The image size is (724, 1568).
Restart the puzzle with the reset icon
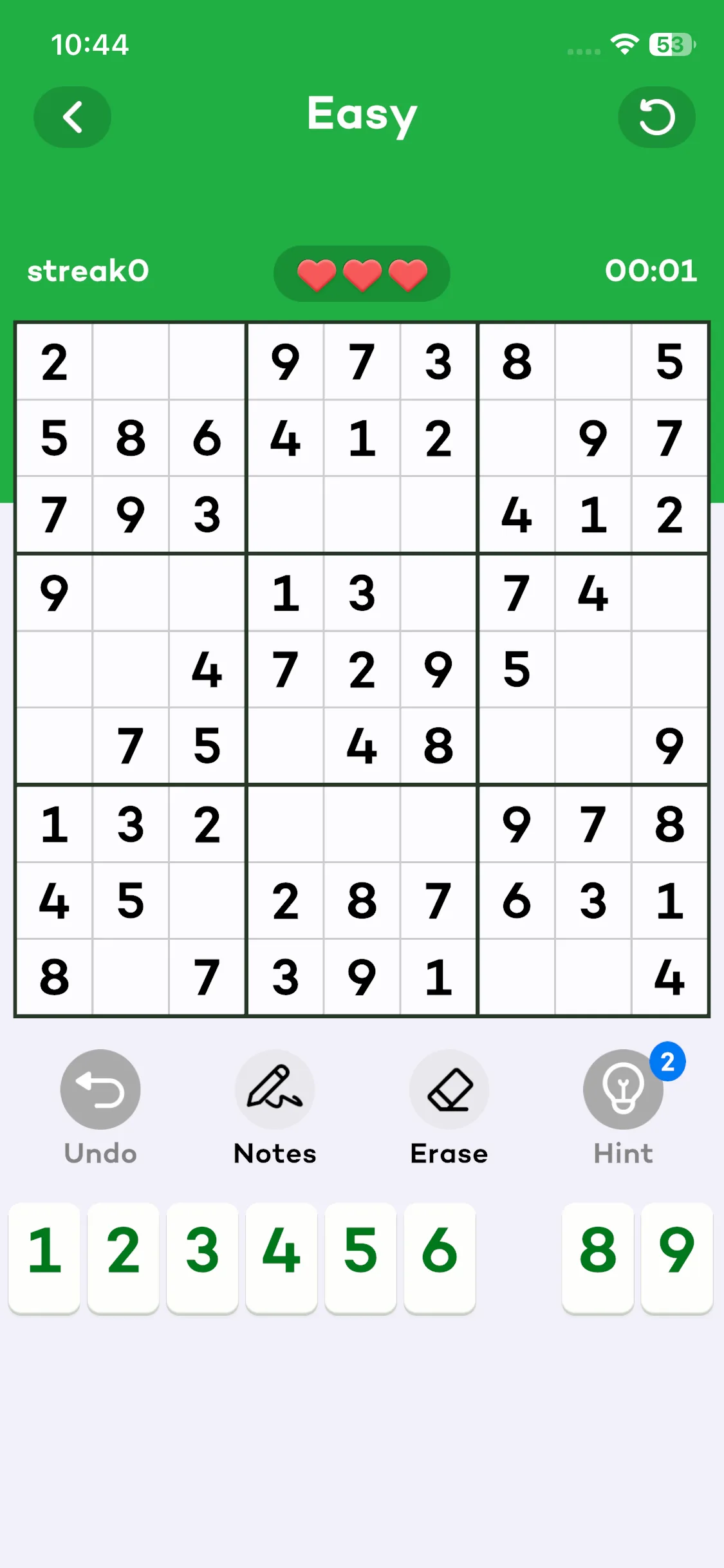click(x=656, y=117)
